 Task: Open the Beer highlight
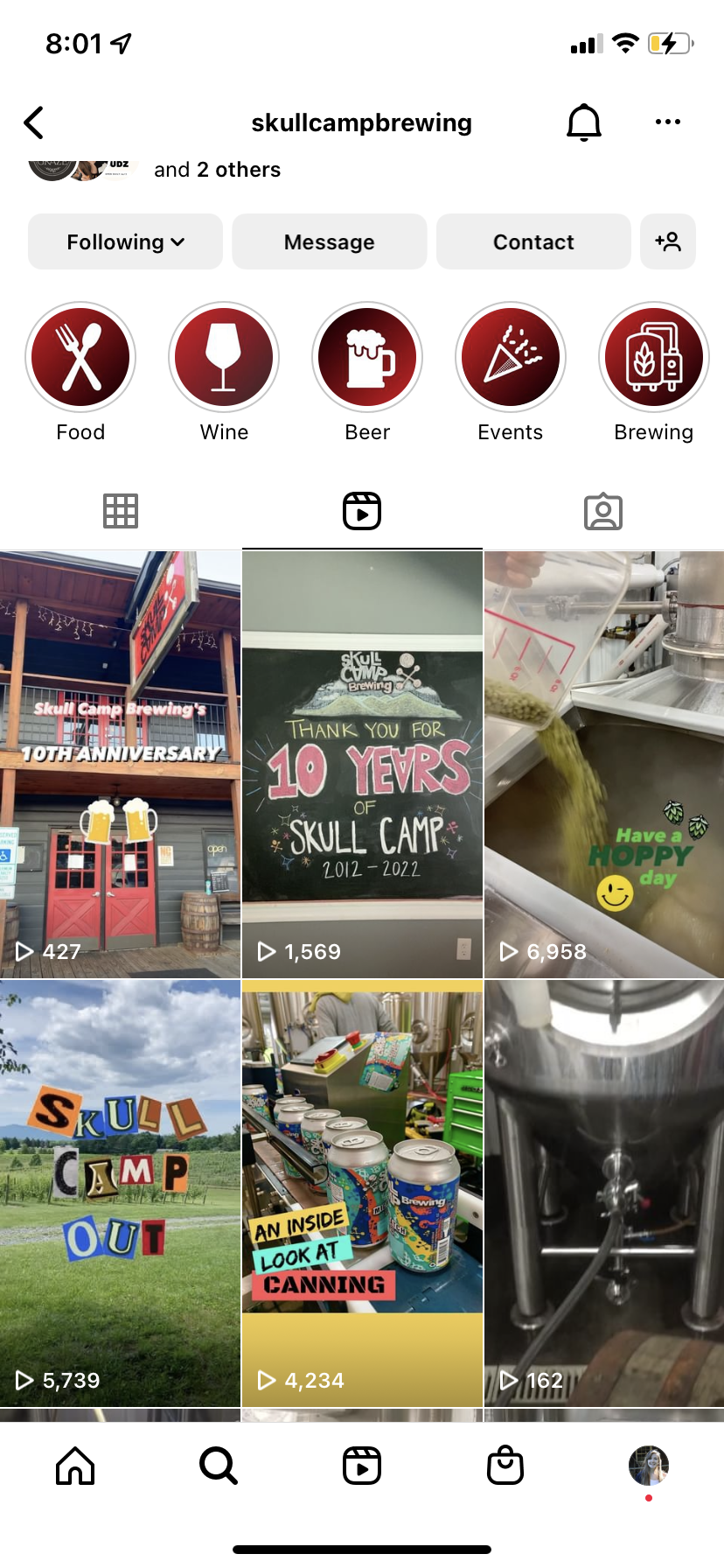pos(367,357)
